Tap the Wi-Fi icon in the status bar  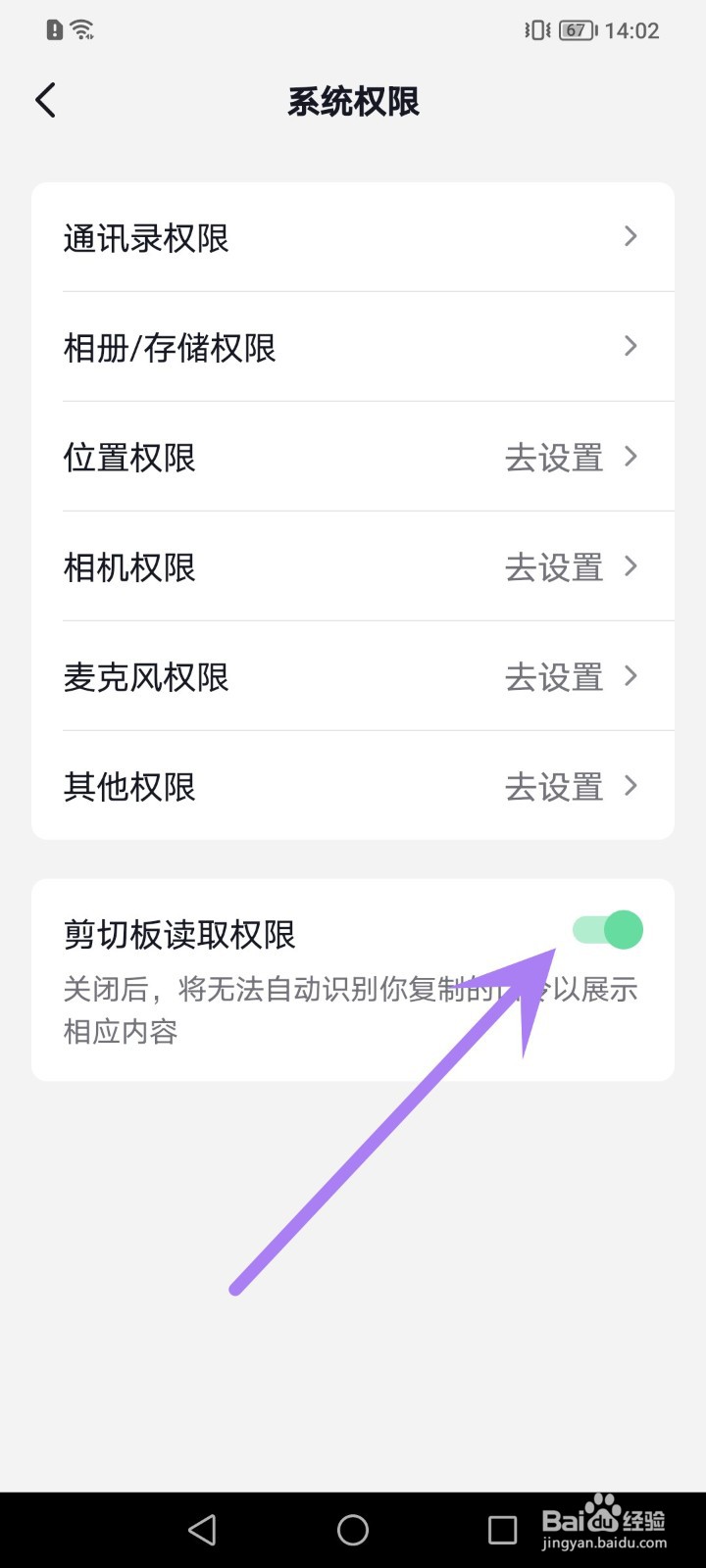[x=83, y=29]
